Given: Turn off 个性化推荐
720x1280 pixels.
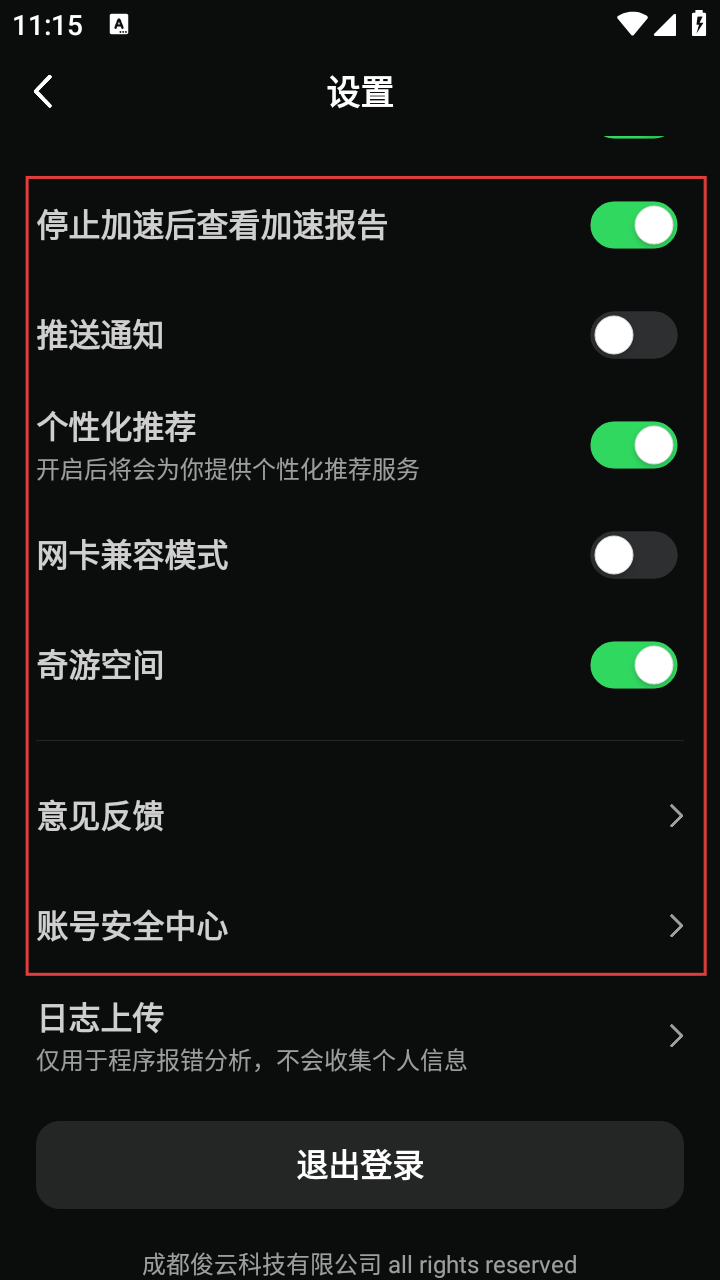Looking at the screenshot, I should tap(633, 445).
